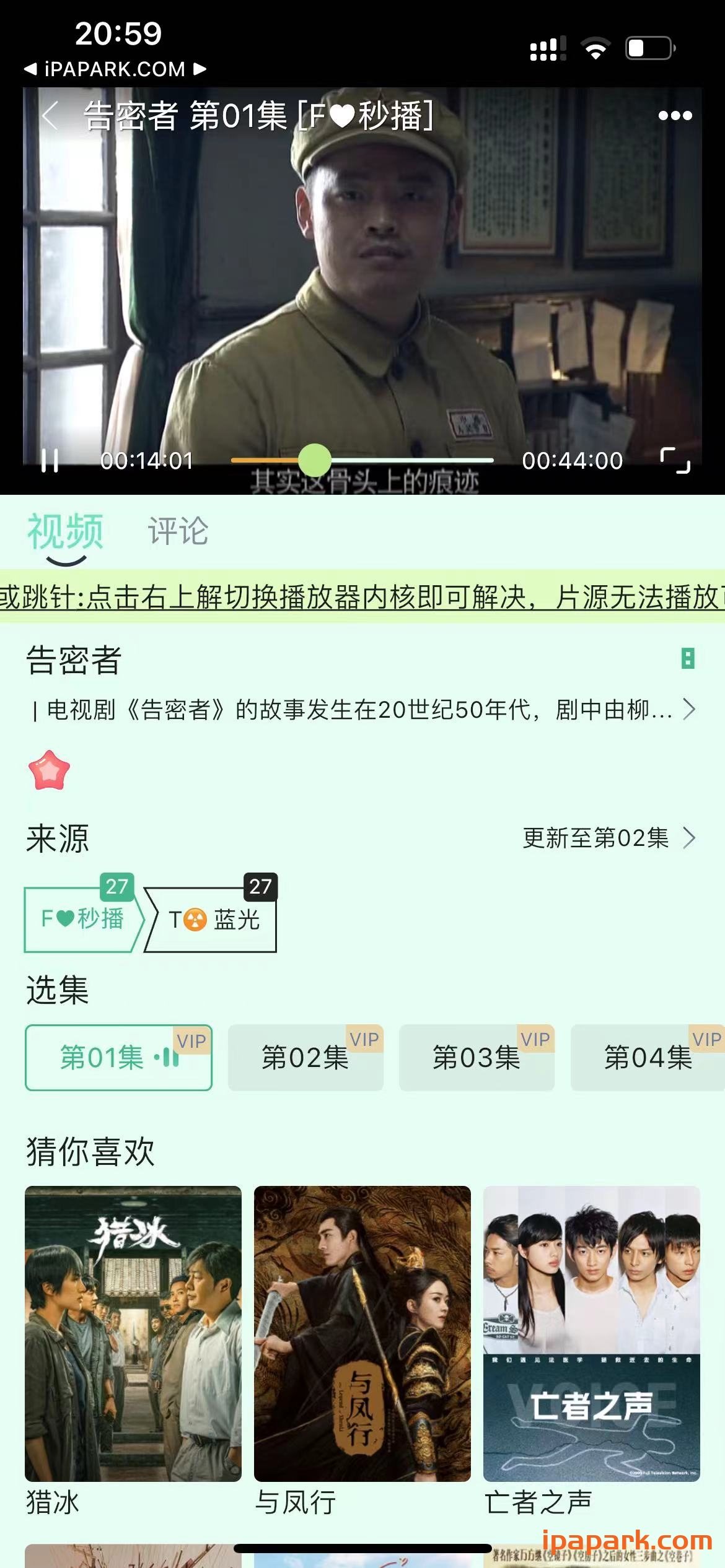Open the three-dot menu in the player
This screenshot has width=725, height=1568.
pos(675,115)
